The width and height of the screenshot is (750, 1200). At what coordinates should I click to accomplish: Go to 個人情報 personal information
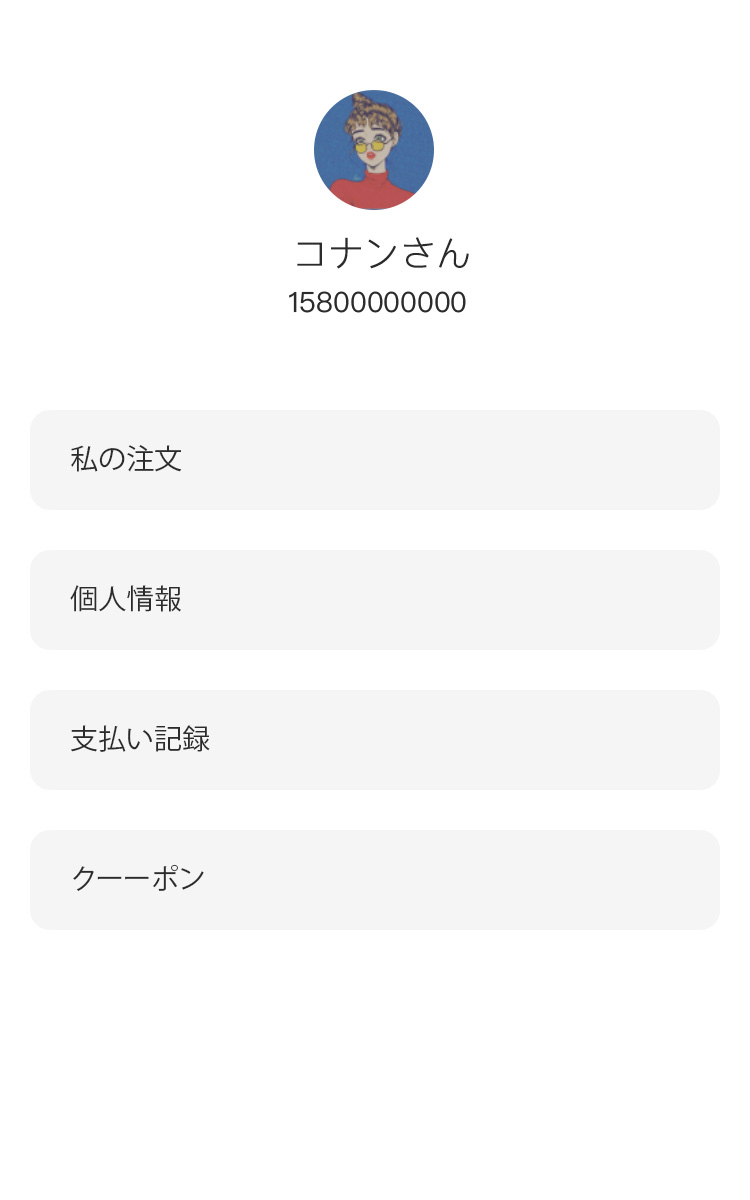click(374, 600)
